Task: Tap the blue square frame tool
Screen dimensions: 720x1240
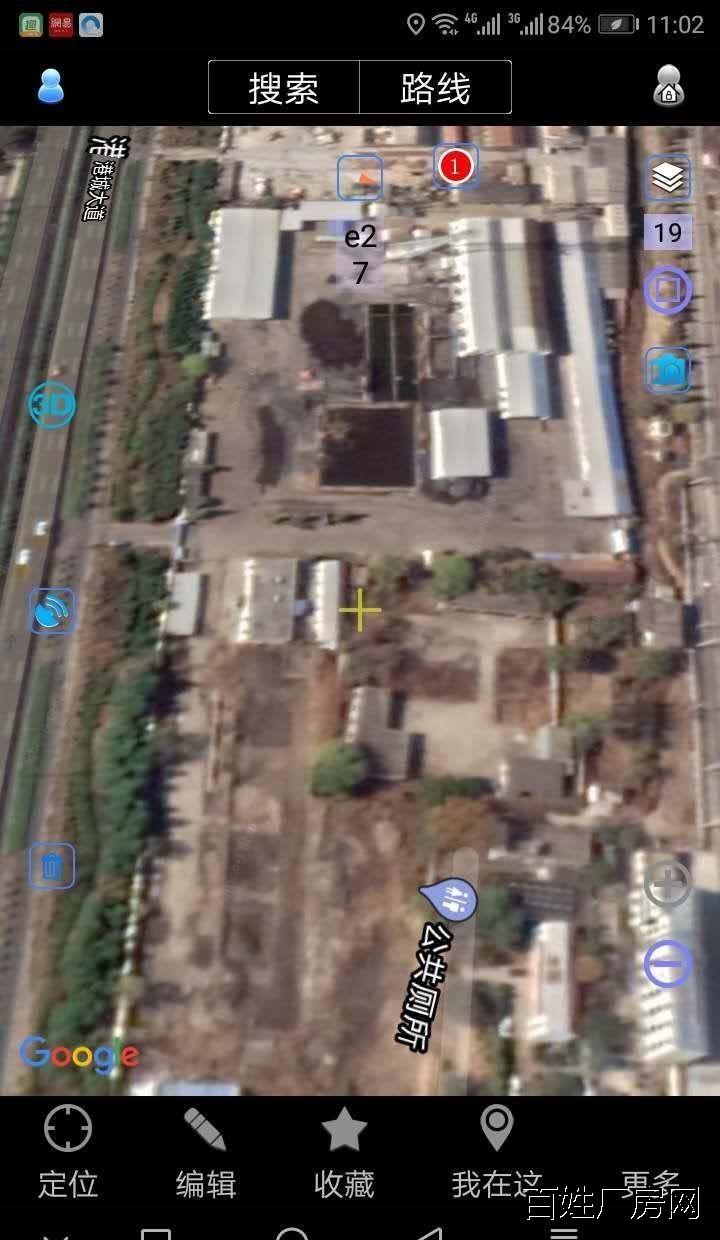Action: coord(667,291)
